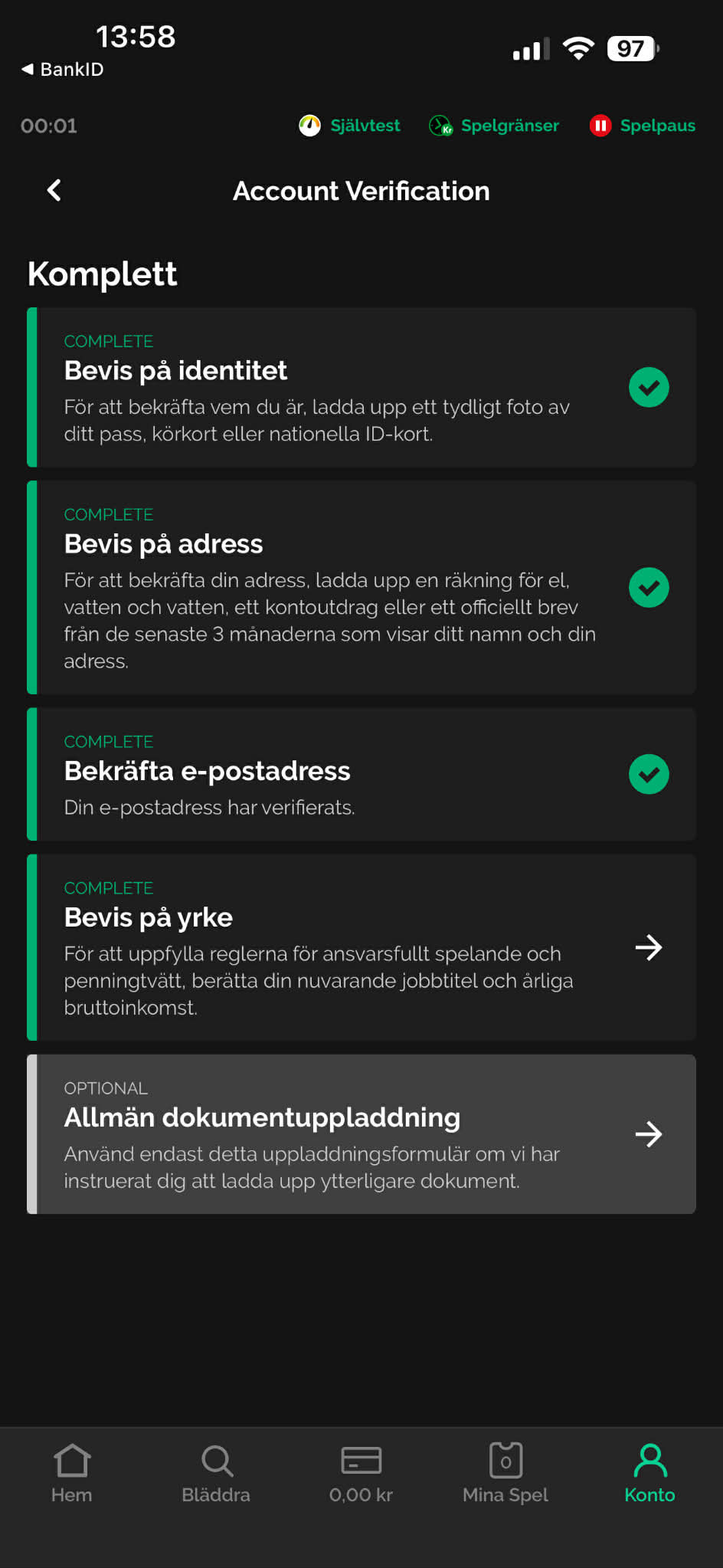This screenshot has width=723, height=1568.
Task: Return to BankID via status bar link
Action: click(x=61, y=68)
